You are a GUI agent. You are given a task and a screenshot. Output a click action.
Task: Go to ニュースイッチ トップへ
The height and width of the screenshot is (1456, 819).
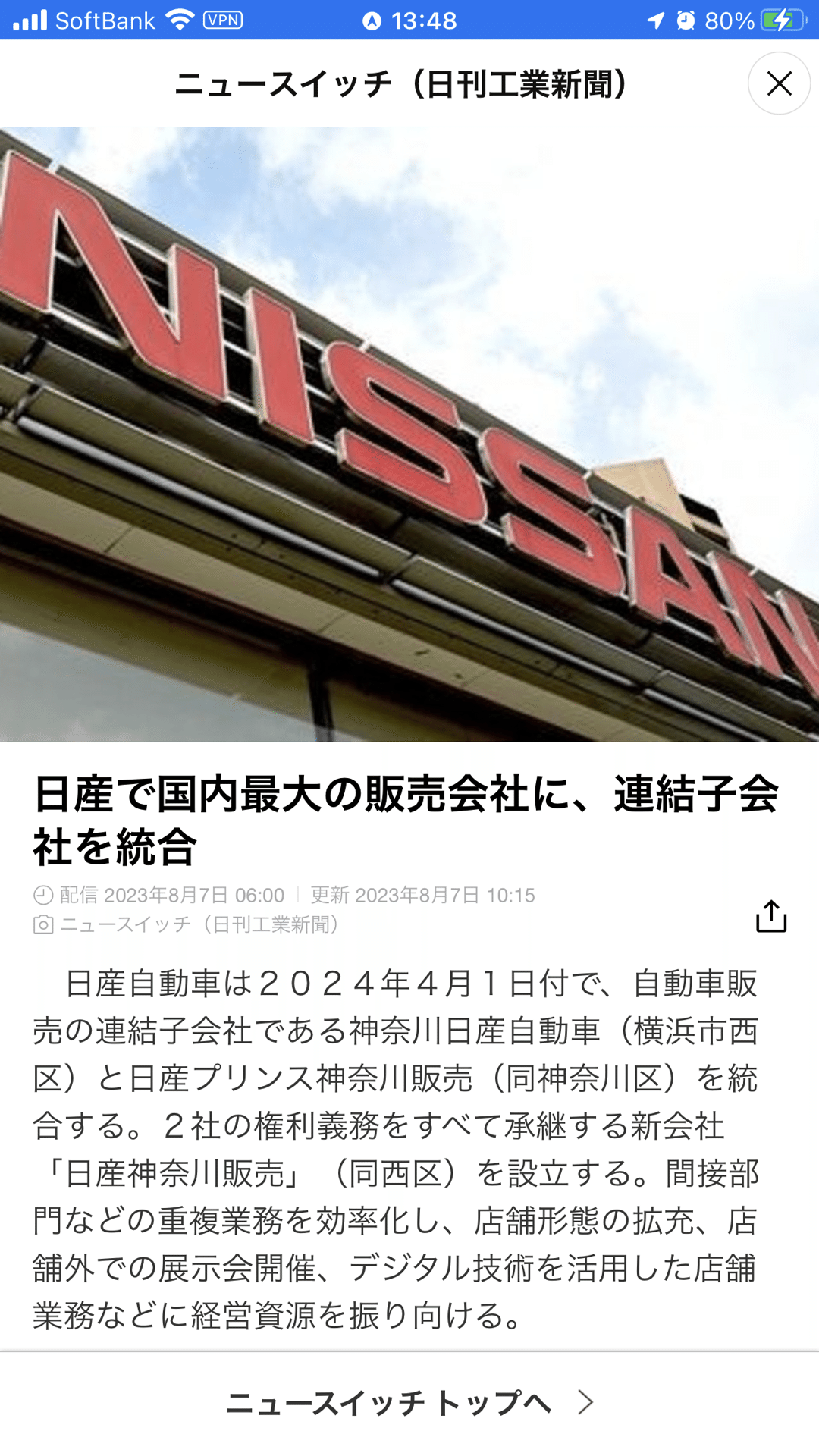coord(409,1403)
